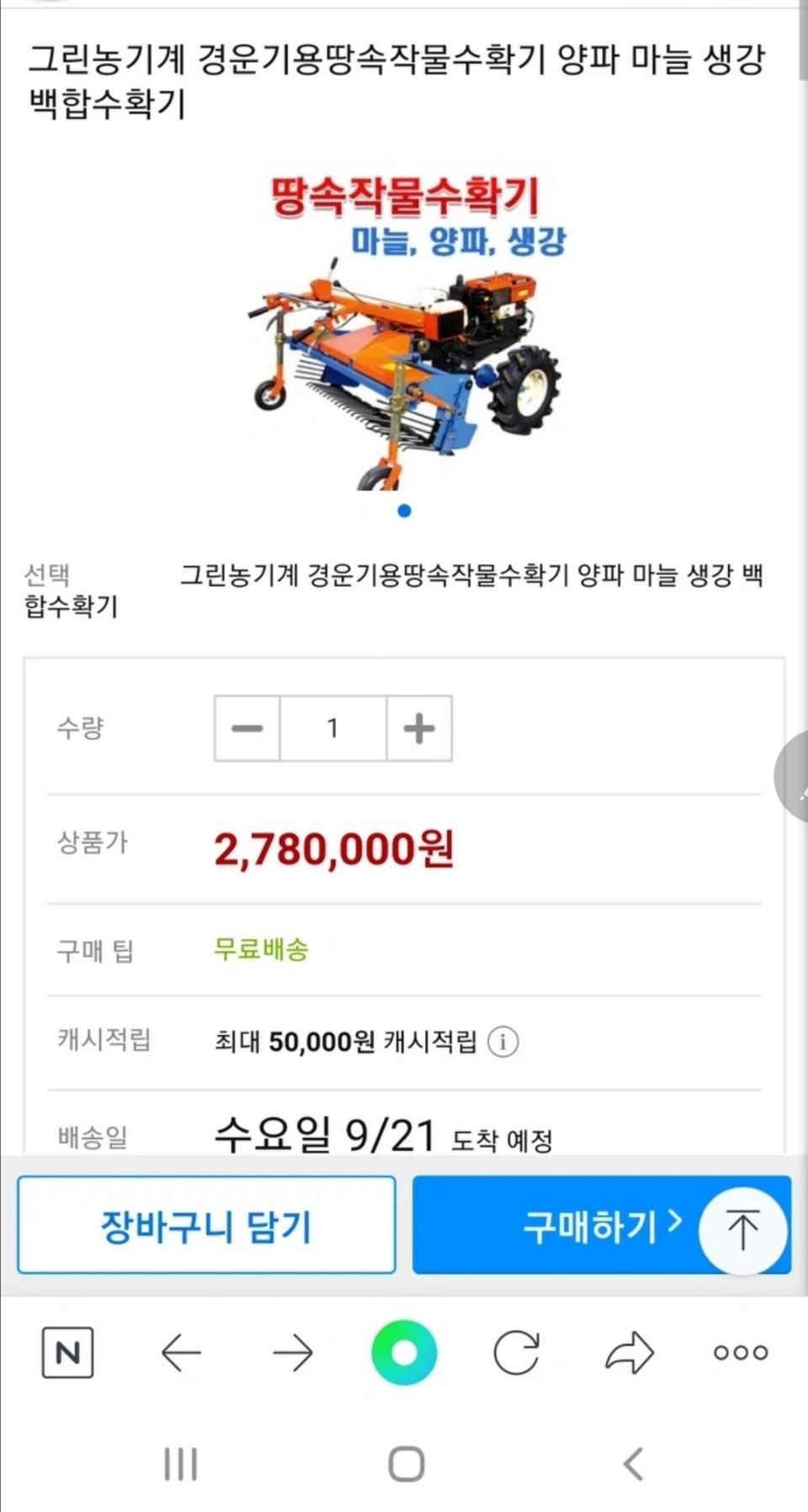The image size is (808, 1512).
Task: Navigate forward using the right arrow
Action: pos(293,1351)
